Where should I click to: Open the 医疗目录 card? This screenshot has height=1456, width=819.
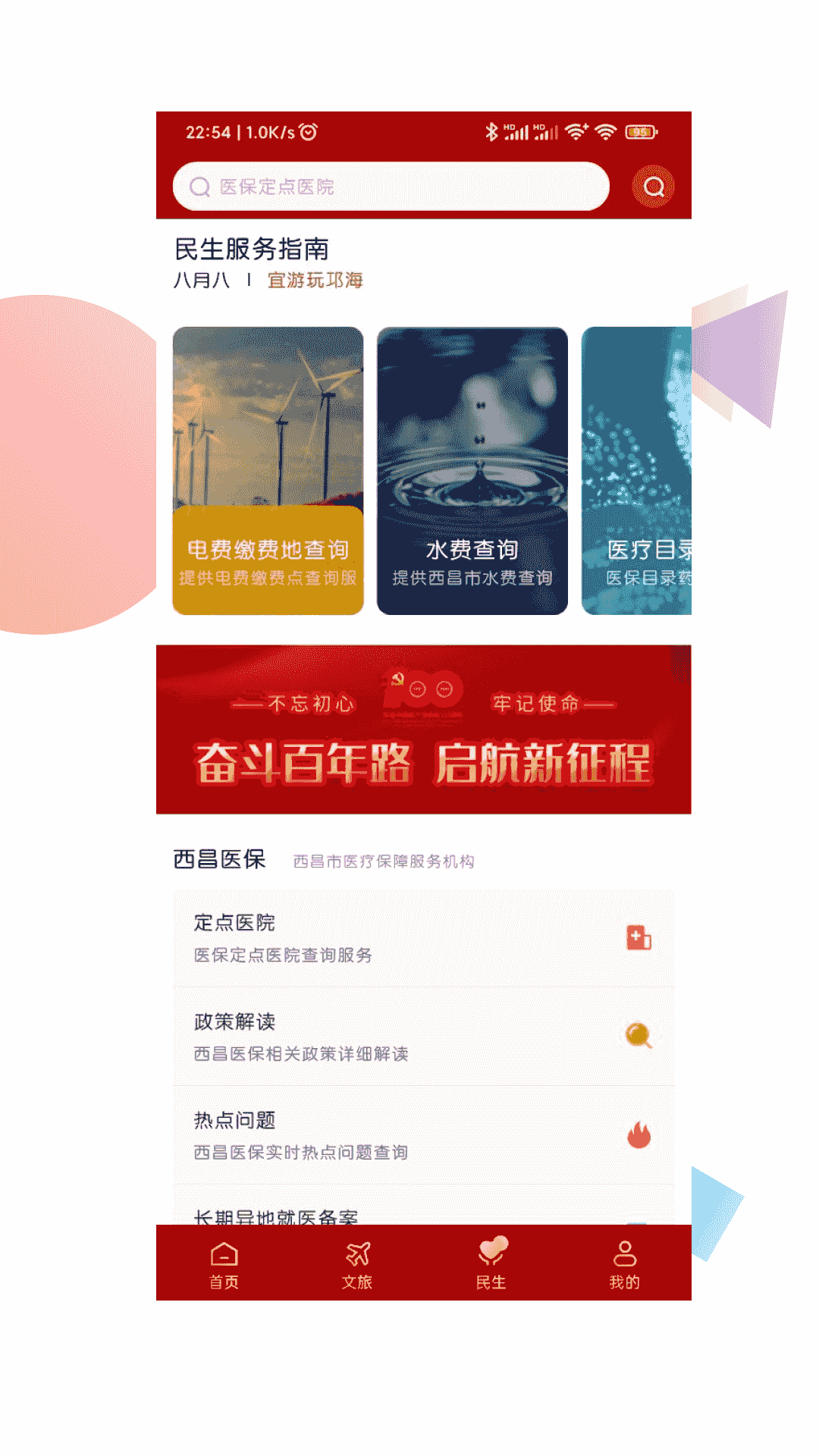(x=637, y=471)
